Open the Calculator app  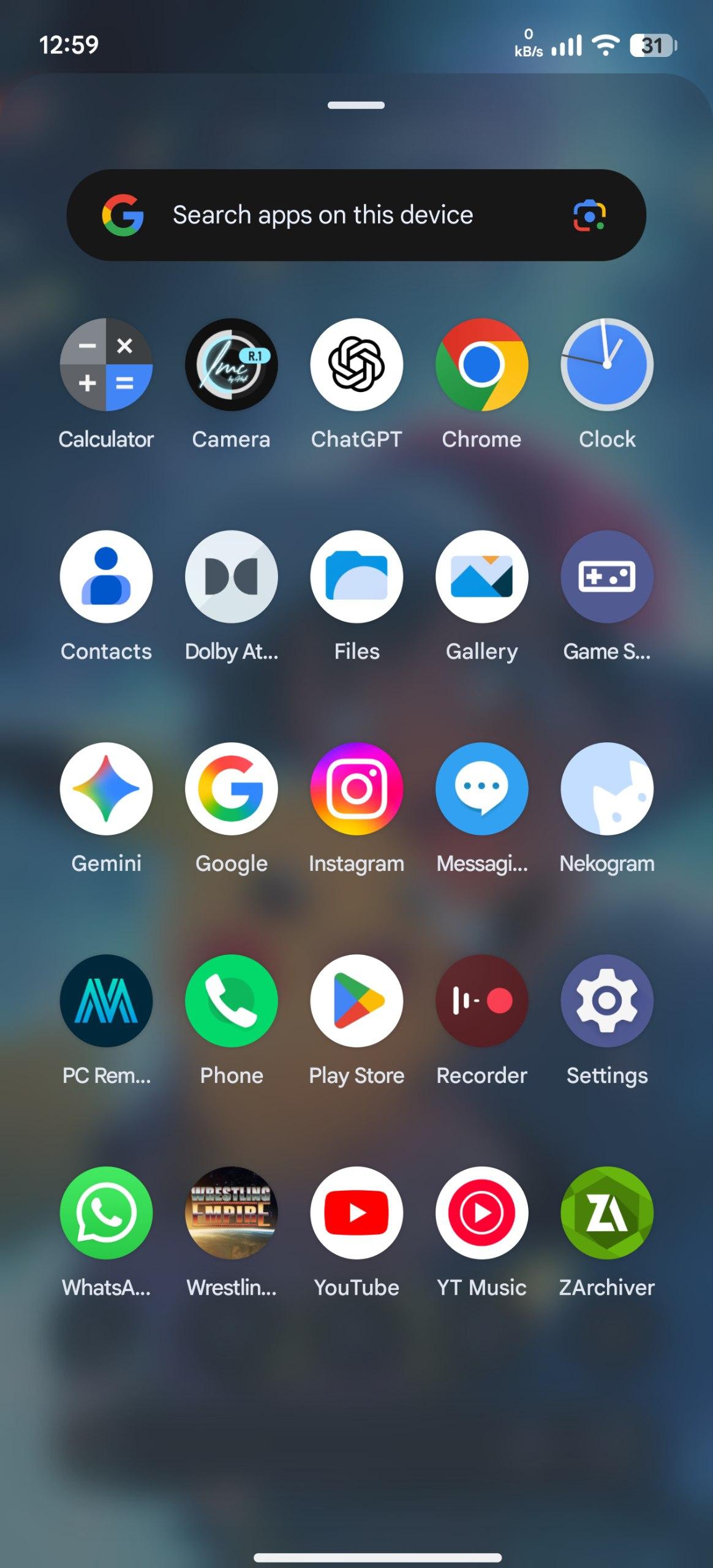click(106, 364)
